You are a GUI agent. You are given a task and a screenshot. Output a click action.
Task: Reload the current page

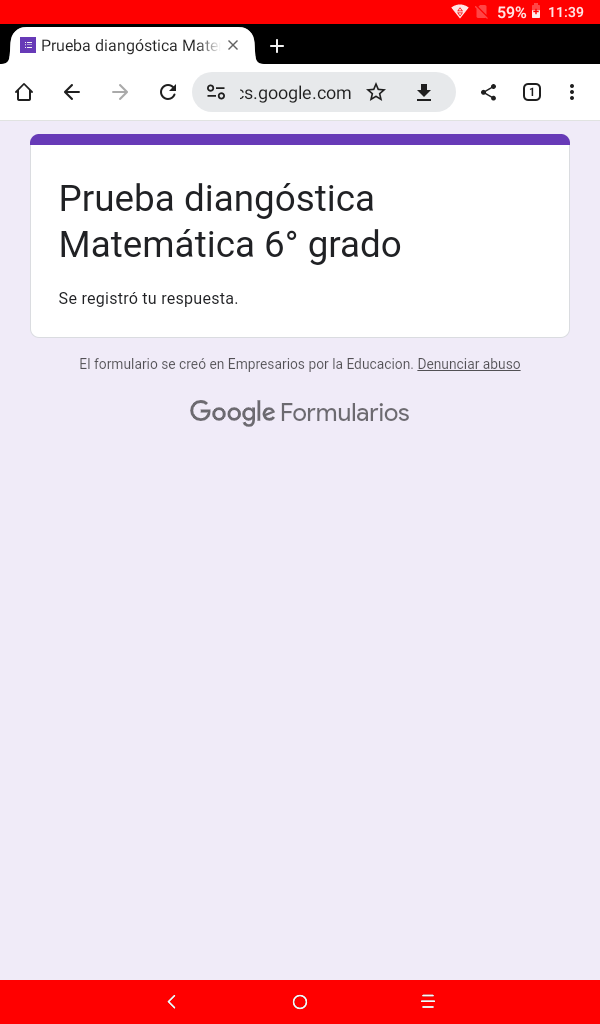pos(168,93)
